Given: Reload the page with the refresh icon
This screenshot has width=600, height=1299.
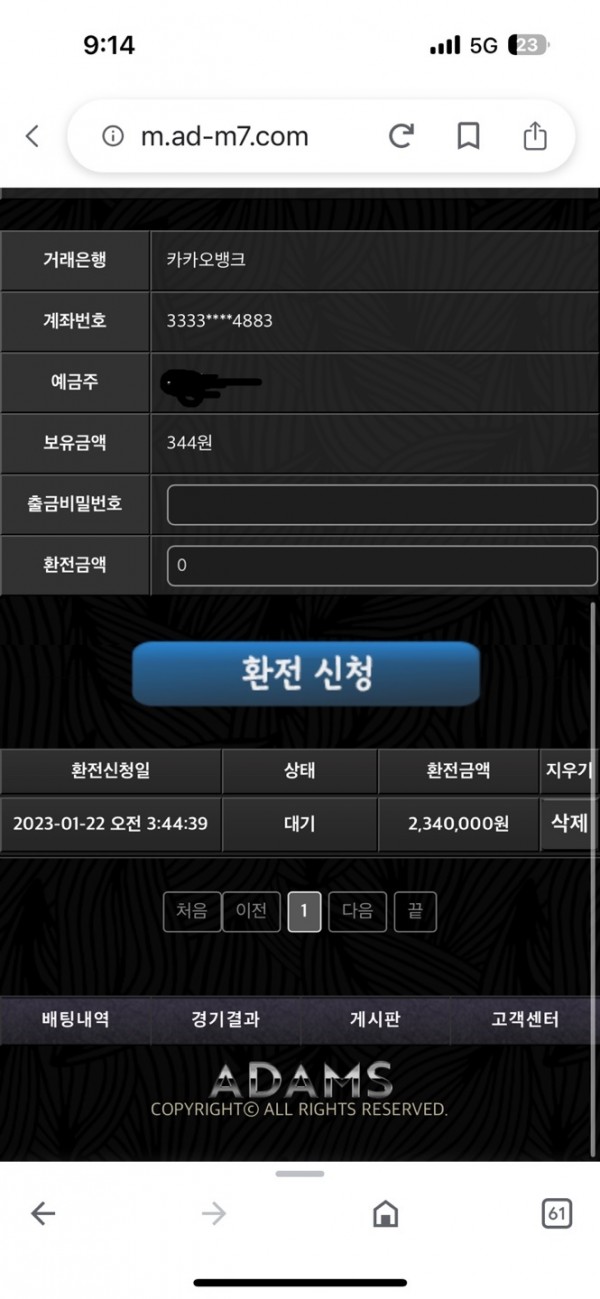Looking at the screenshot, I should [x=401, y=136].
